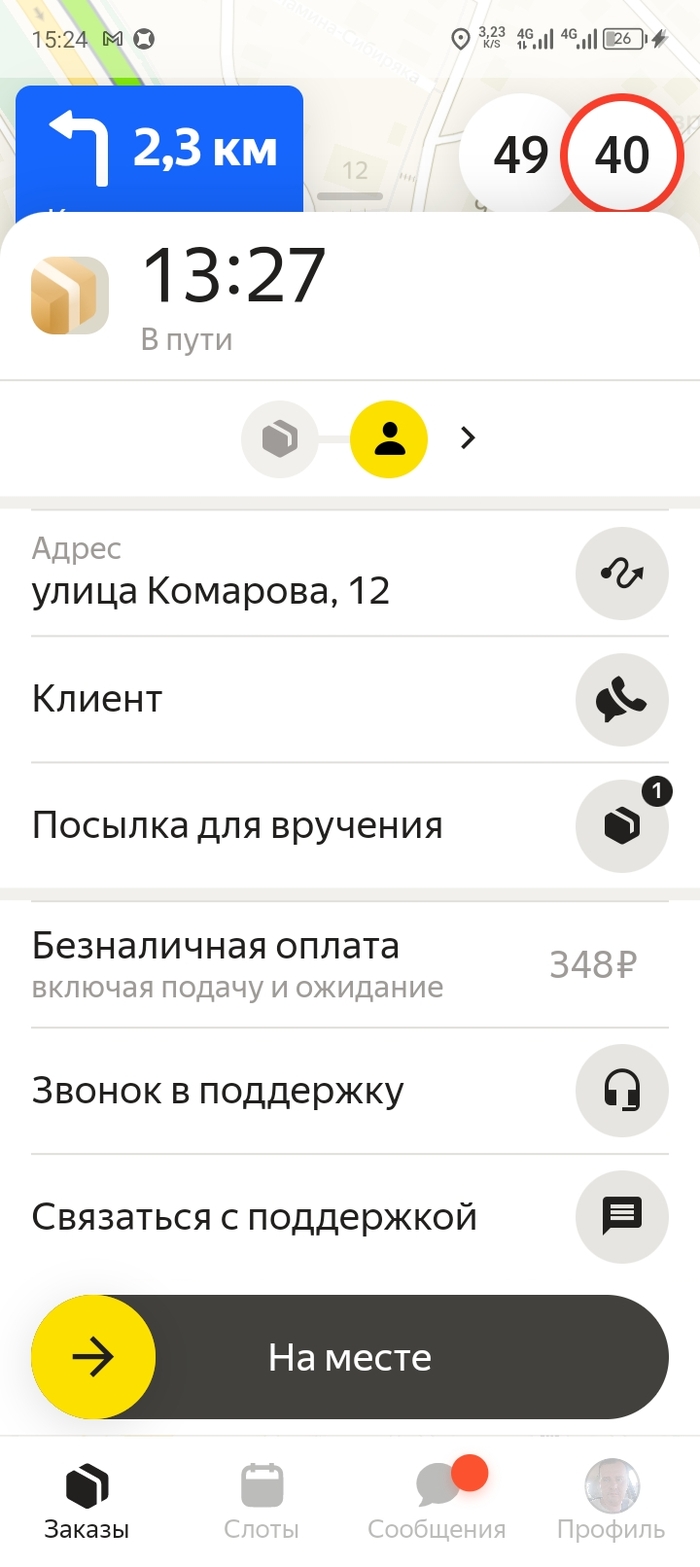Viewport: 700px width, 1567px height.
Task: Select the yellow client point in route
Action: [x=389, y=438]
